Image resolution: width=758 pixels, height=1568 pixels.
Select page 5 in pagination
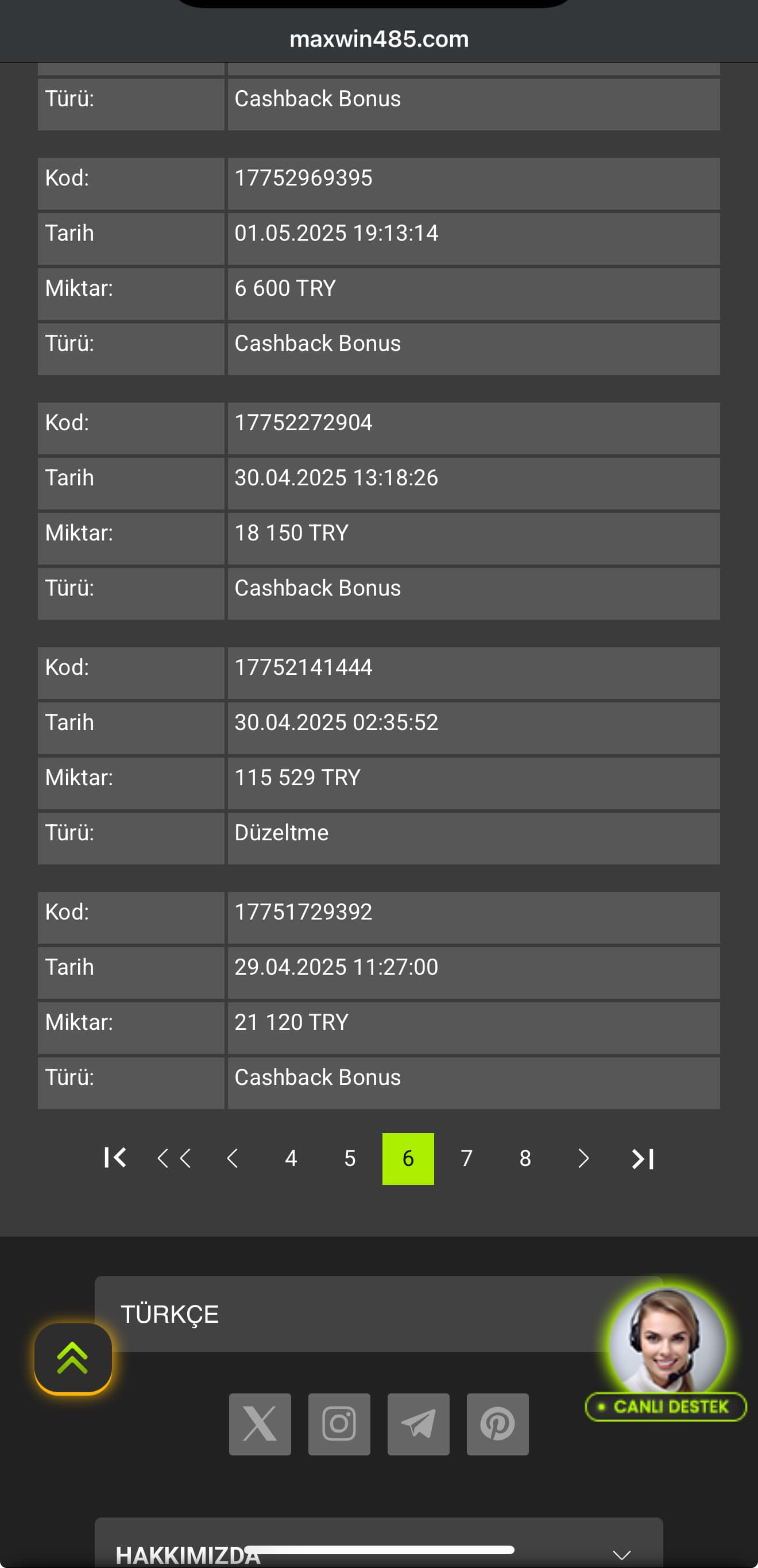pos(350,1158)
